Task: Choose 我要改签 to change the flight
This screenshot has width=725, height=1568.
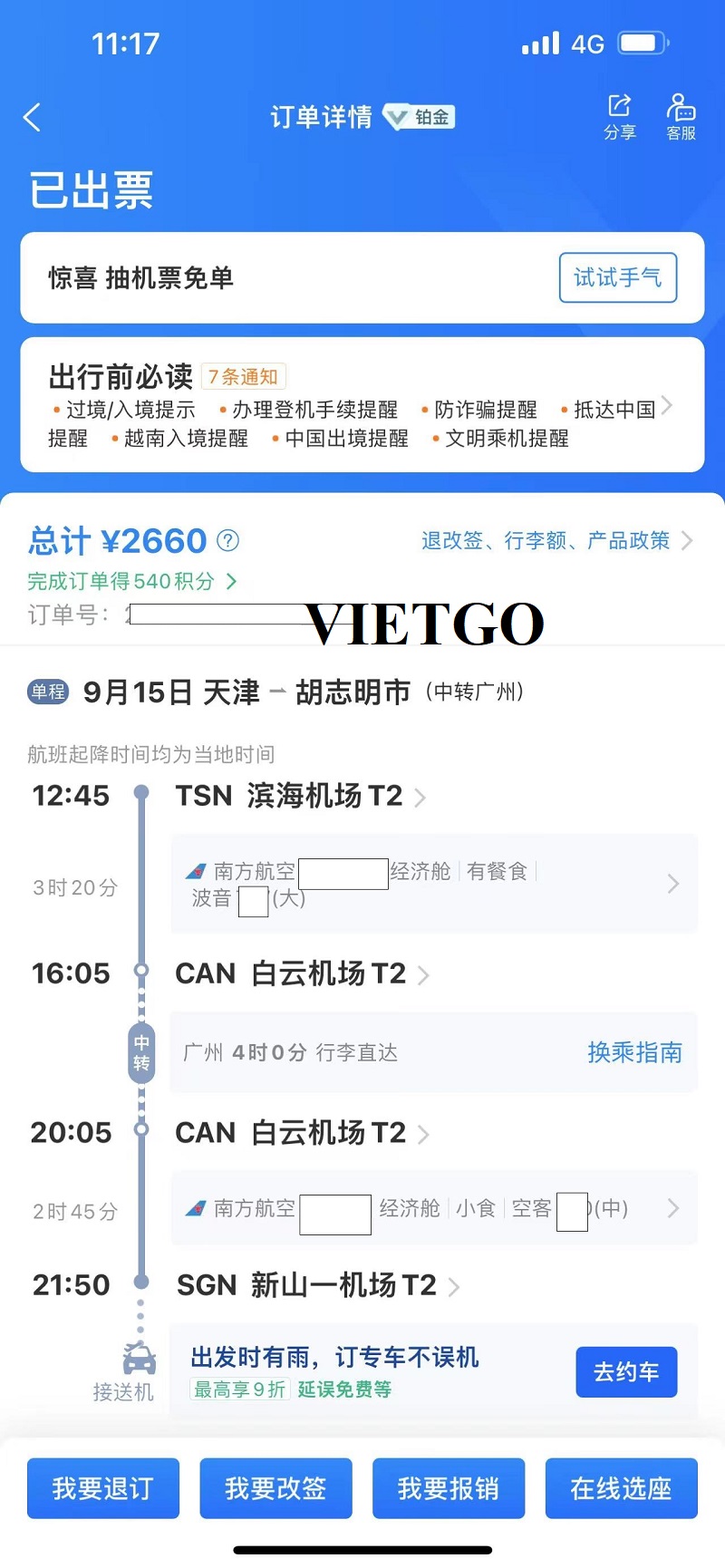Action: click(275, 1488)
